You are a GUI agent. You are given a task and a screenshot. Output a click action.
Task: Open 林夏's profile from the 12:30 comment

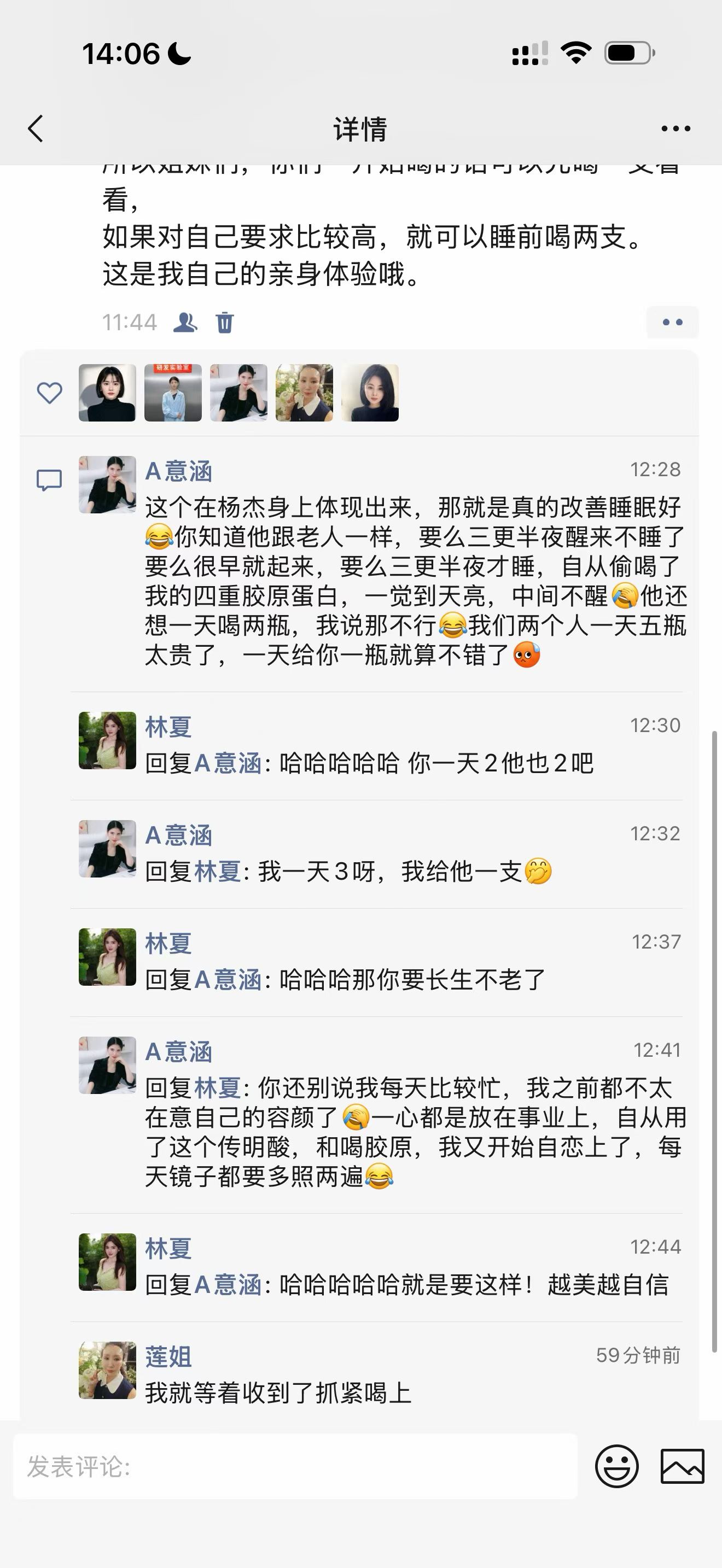168,727
